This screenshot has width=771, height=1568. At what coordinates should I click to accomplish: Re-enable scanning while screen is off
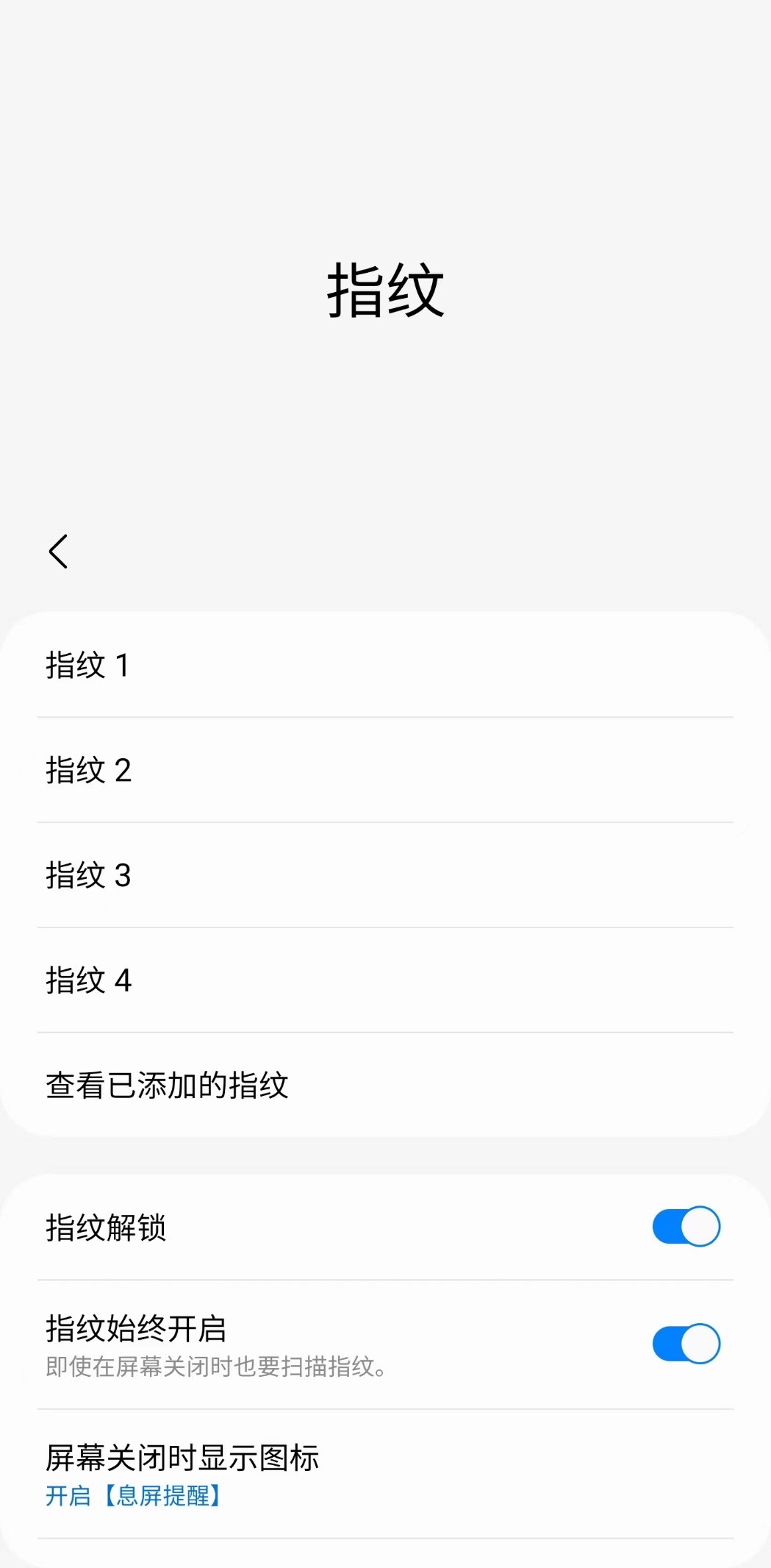684,1342
